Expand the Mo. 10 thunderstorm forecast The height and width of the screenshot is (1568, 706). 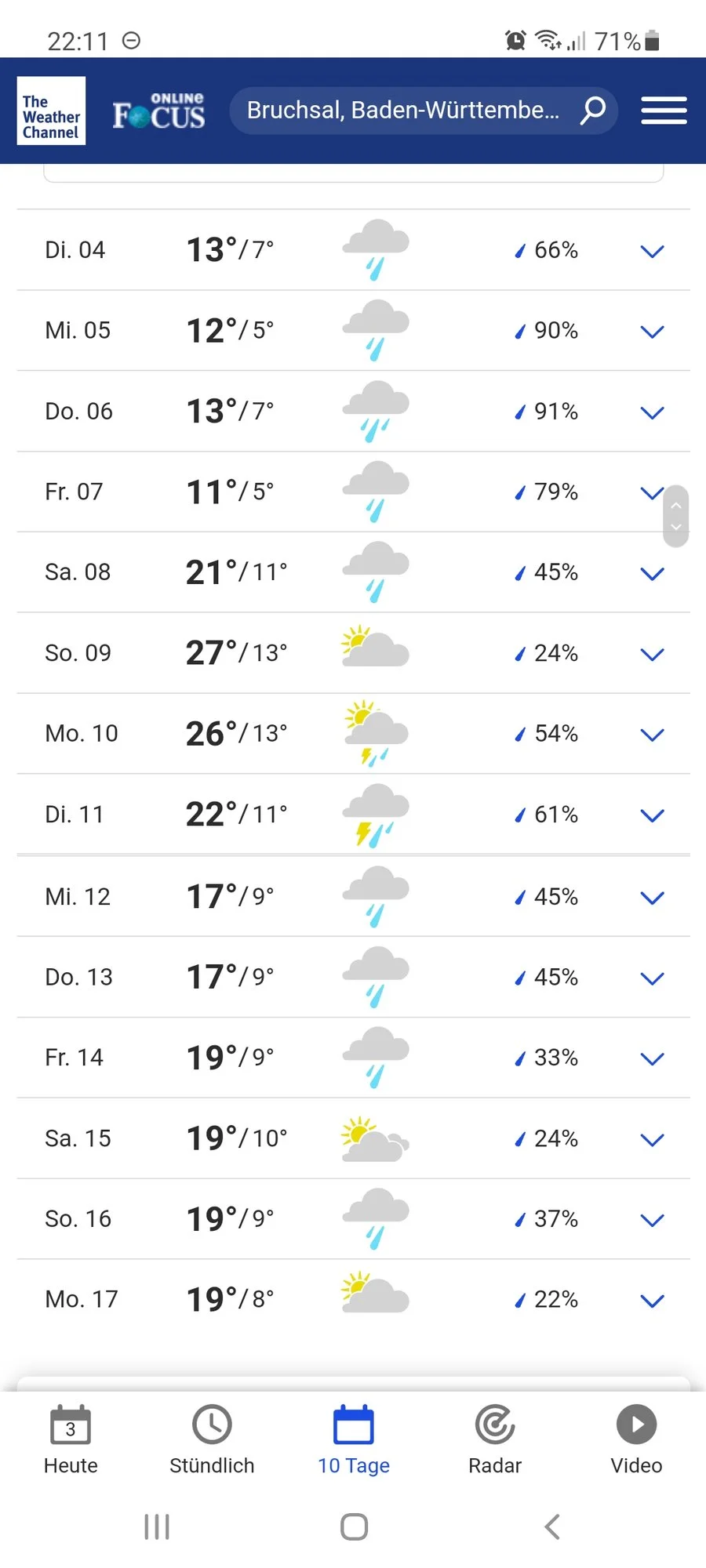click(652, 735)
